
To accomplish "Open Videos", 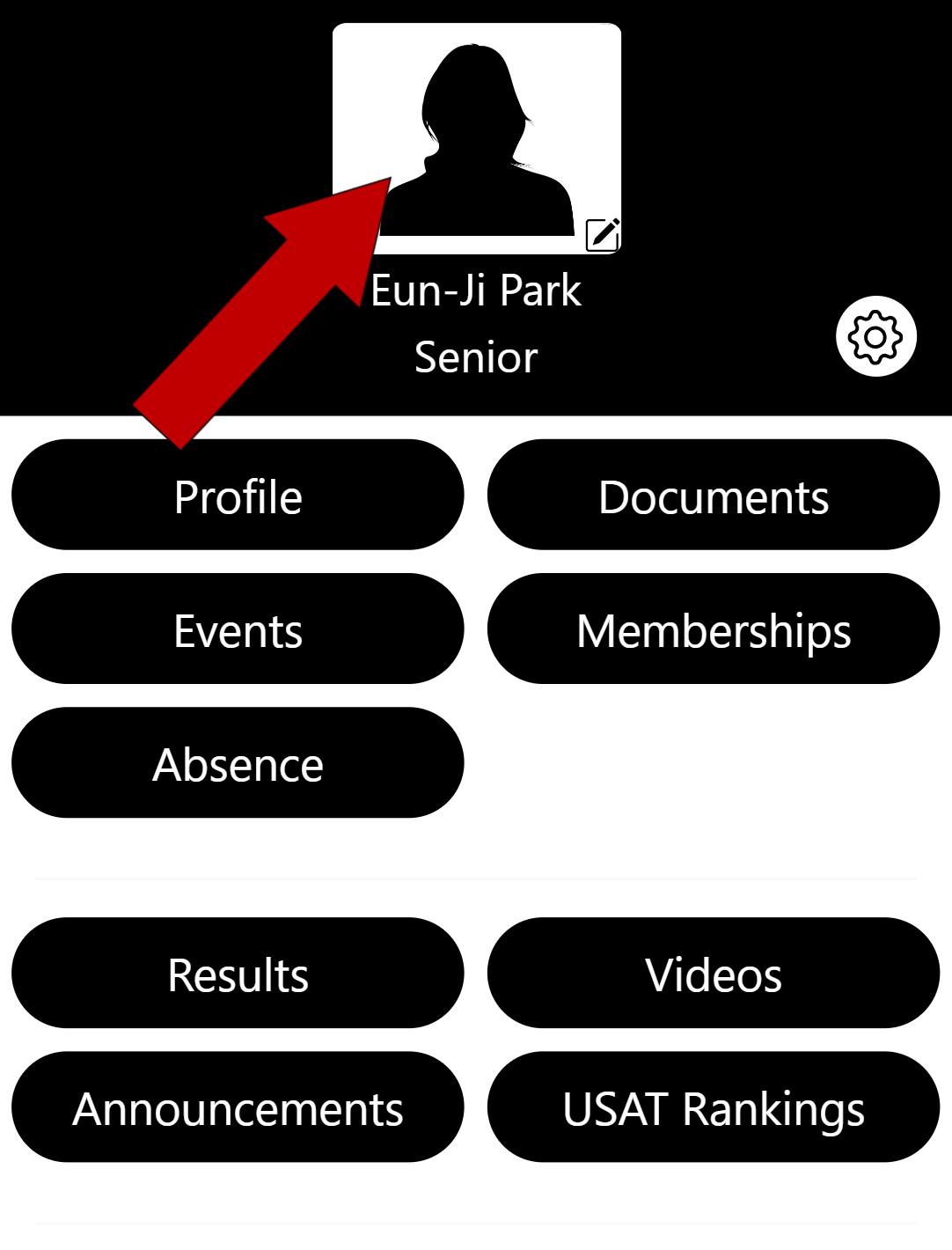I will pyautogui.click(x=714, y=974).
